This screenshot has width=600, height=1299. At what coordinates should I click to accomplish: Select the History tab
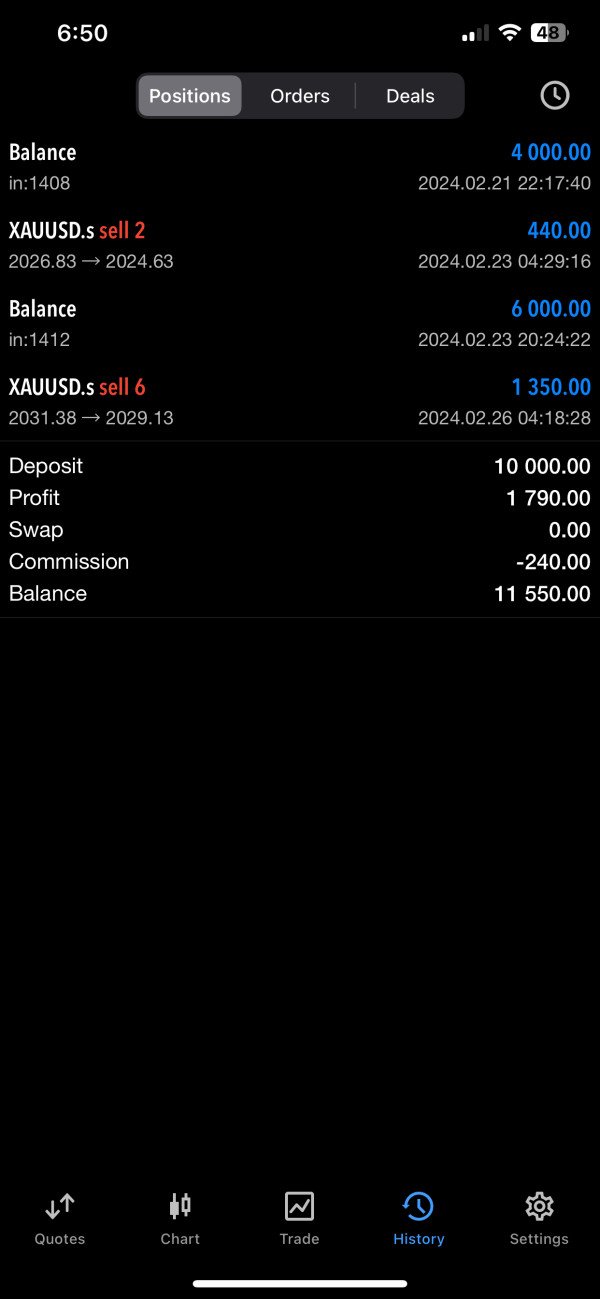pos(418,1219)
